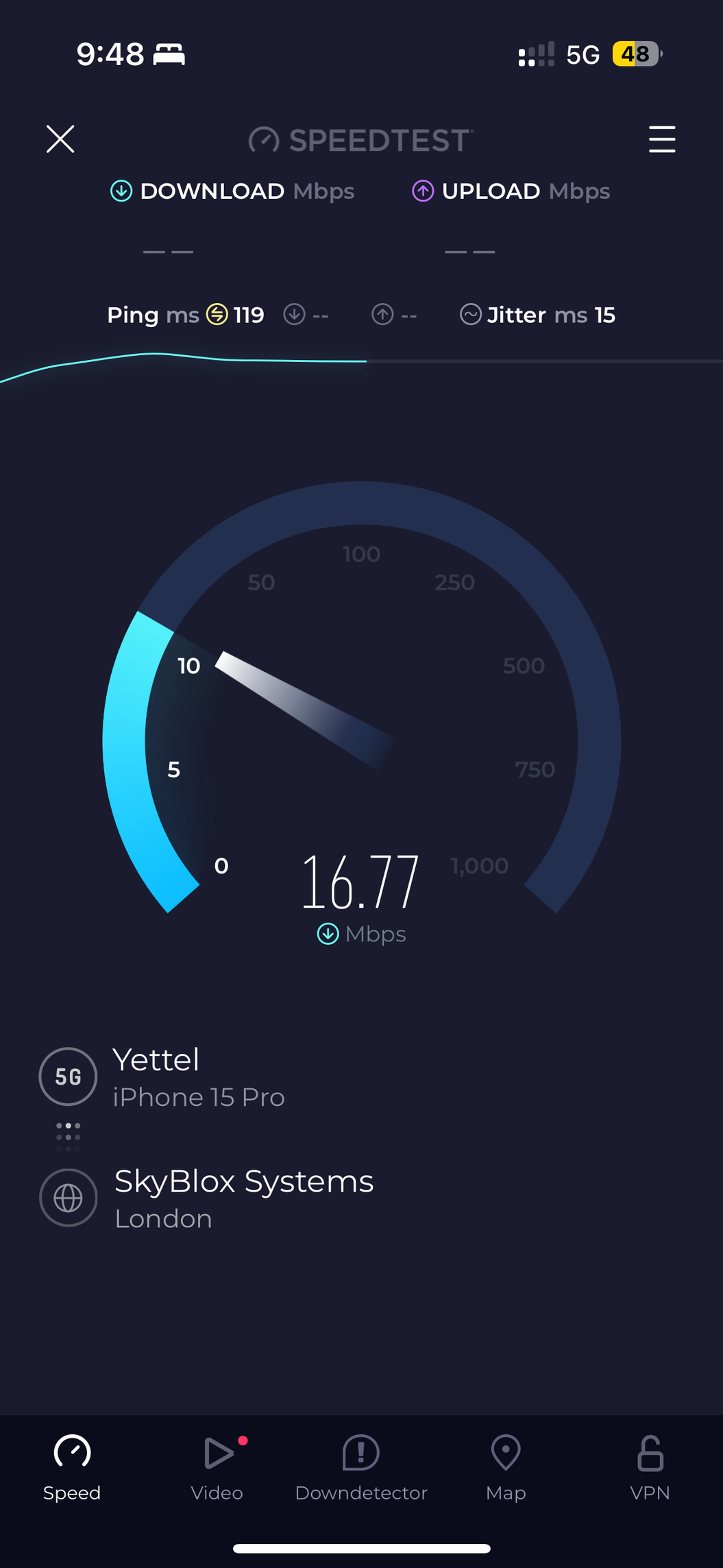
Task: Switch to the Video tab
Action: click(x=217, y=1468)
